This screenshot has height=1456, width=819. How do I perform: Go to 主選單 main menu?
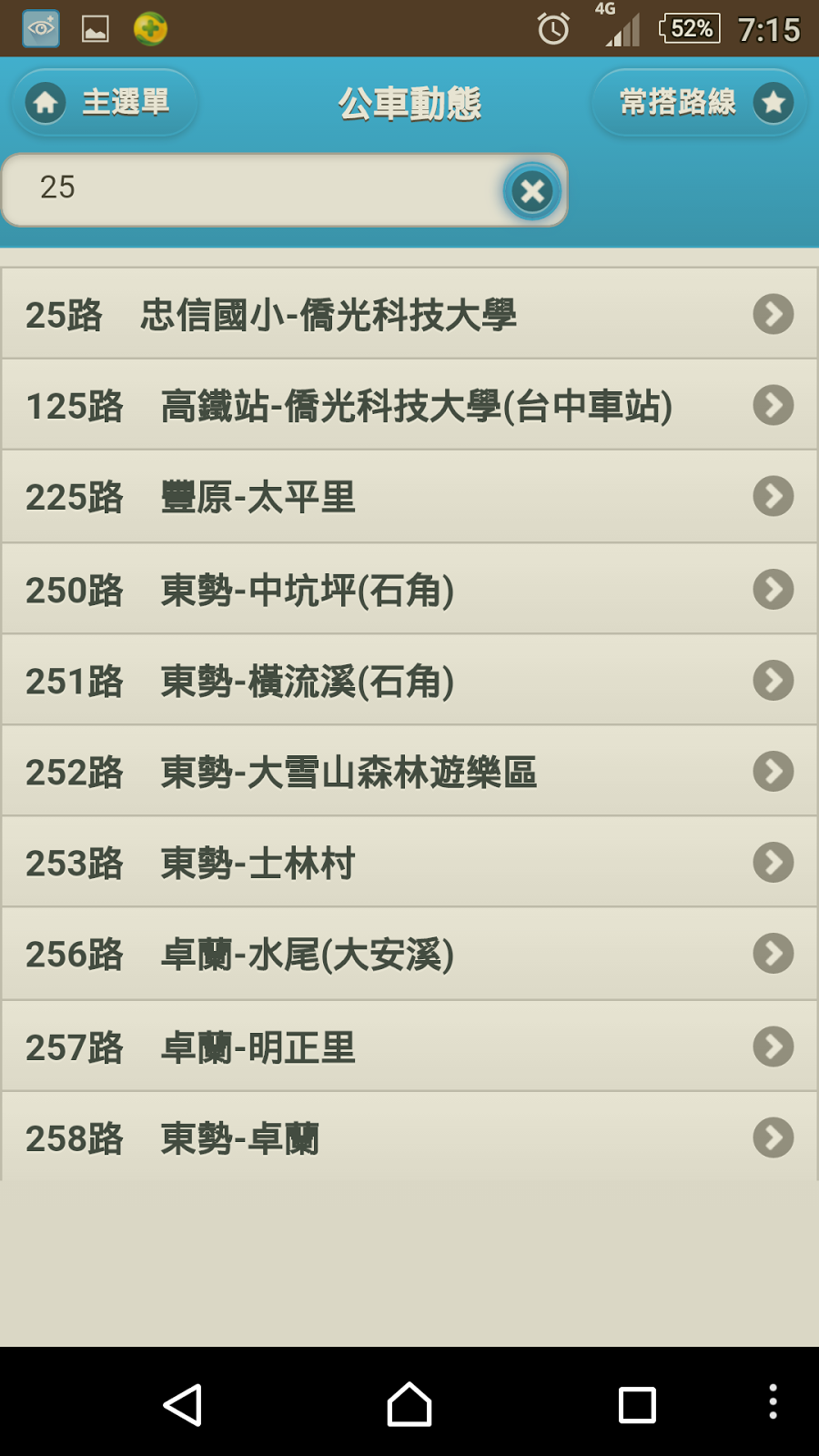pyautogui.click(x=104, y=102)
